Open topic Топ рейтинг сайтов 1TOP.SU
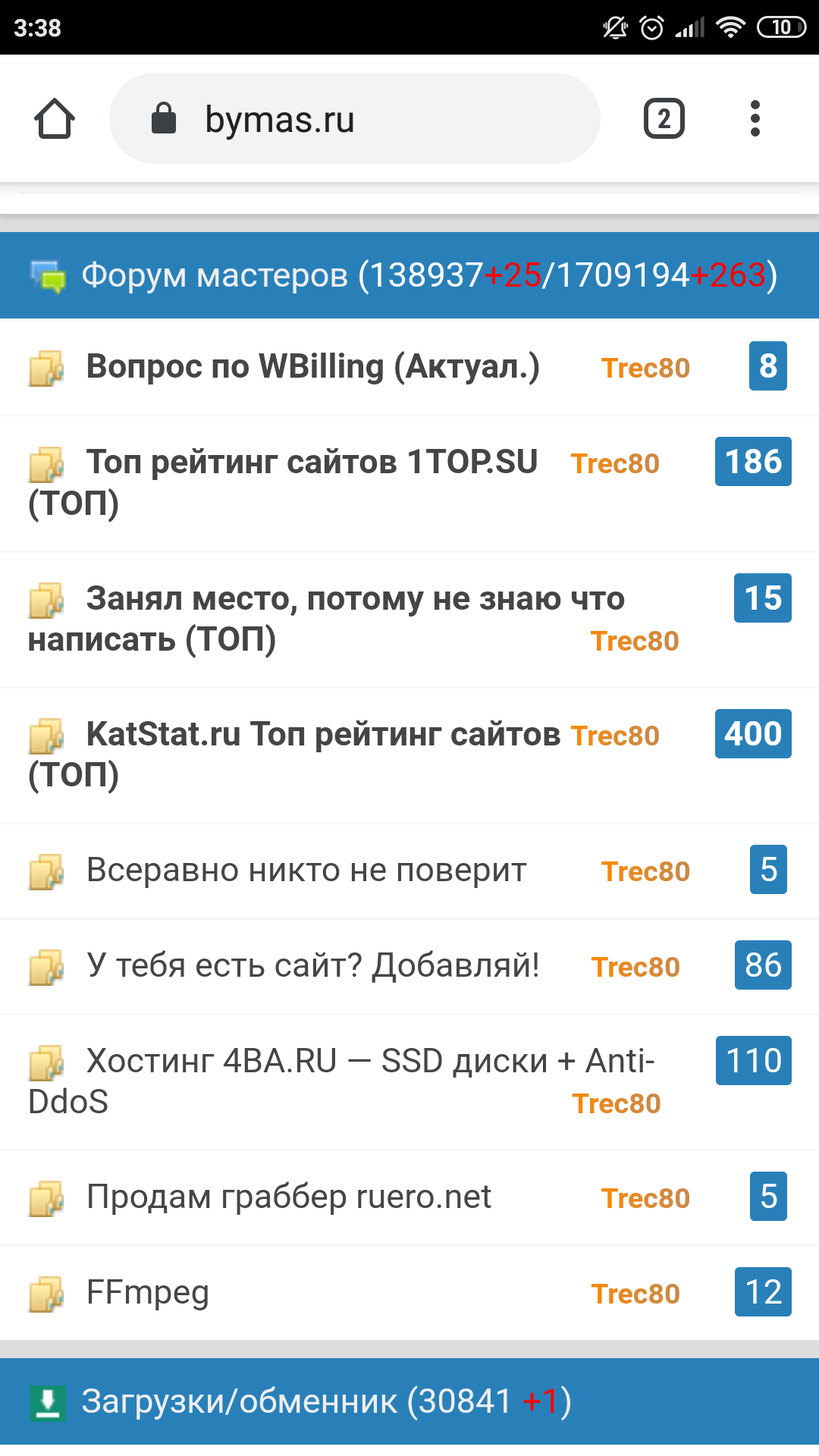The width and height of the screenshot is (819, 1456). 311,462
